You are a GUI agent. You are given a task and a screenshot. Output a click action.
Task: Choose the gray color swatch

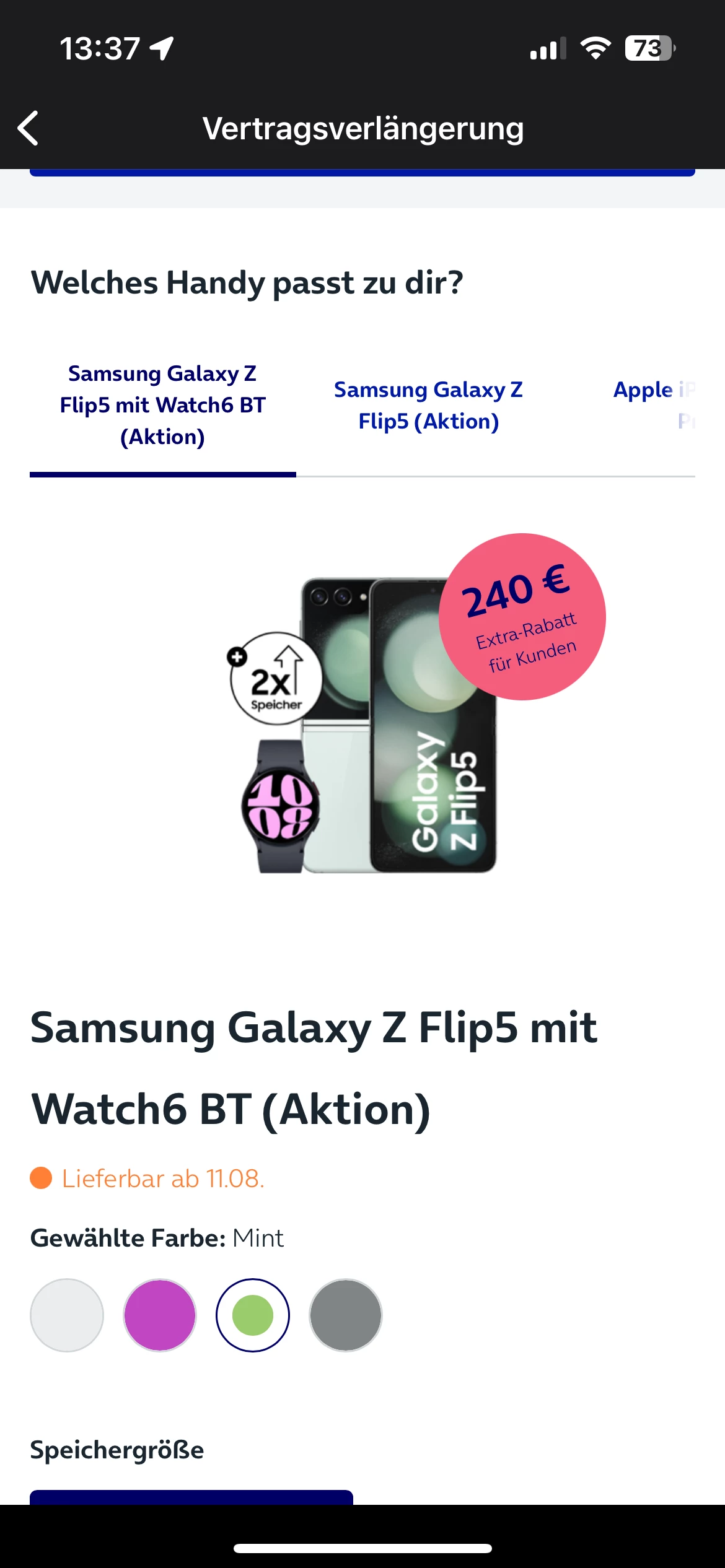click(346, 1315)
